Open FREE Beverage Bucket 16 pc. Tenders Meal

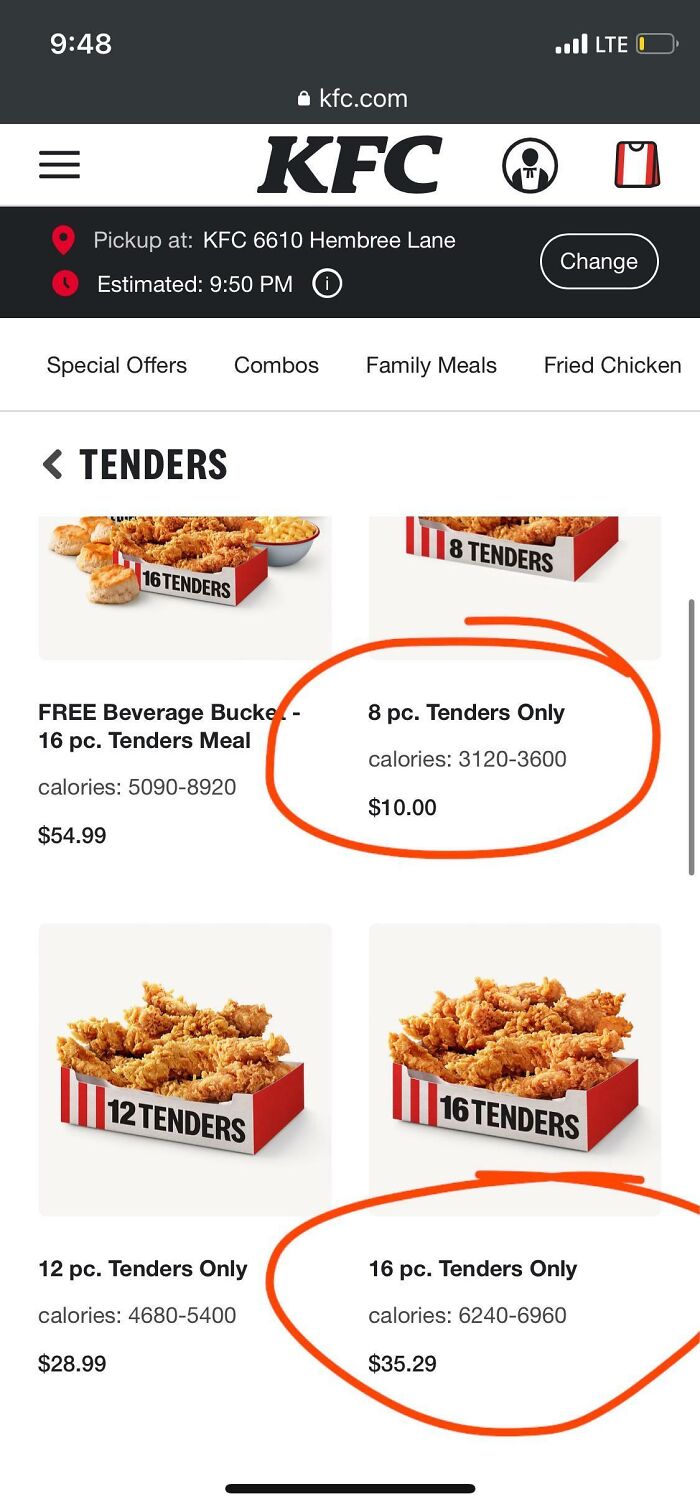pyautogui.click(x=170, y=726)
